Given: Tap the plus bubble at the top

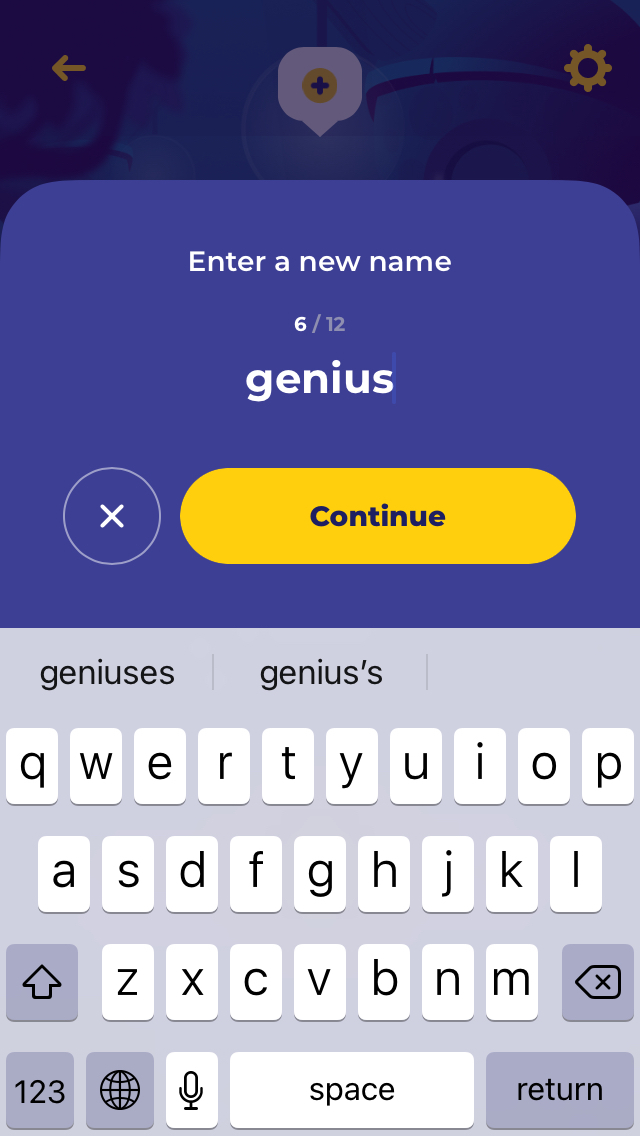Looking at the screenshot, I should coord(320,88).
